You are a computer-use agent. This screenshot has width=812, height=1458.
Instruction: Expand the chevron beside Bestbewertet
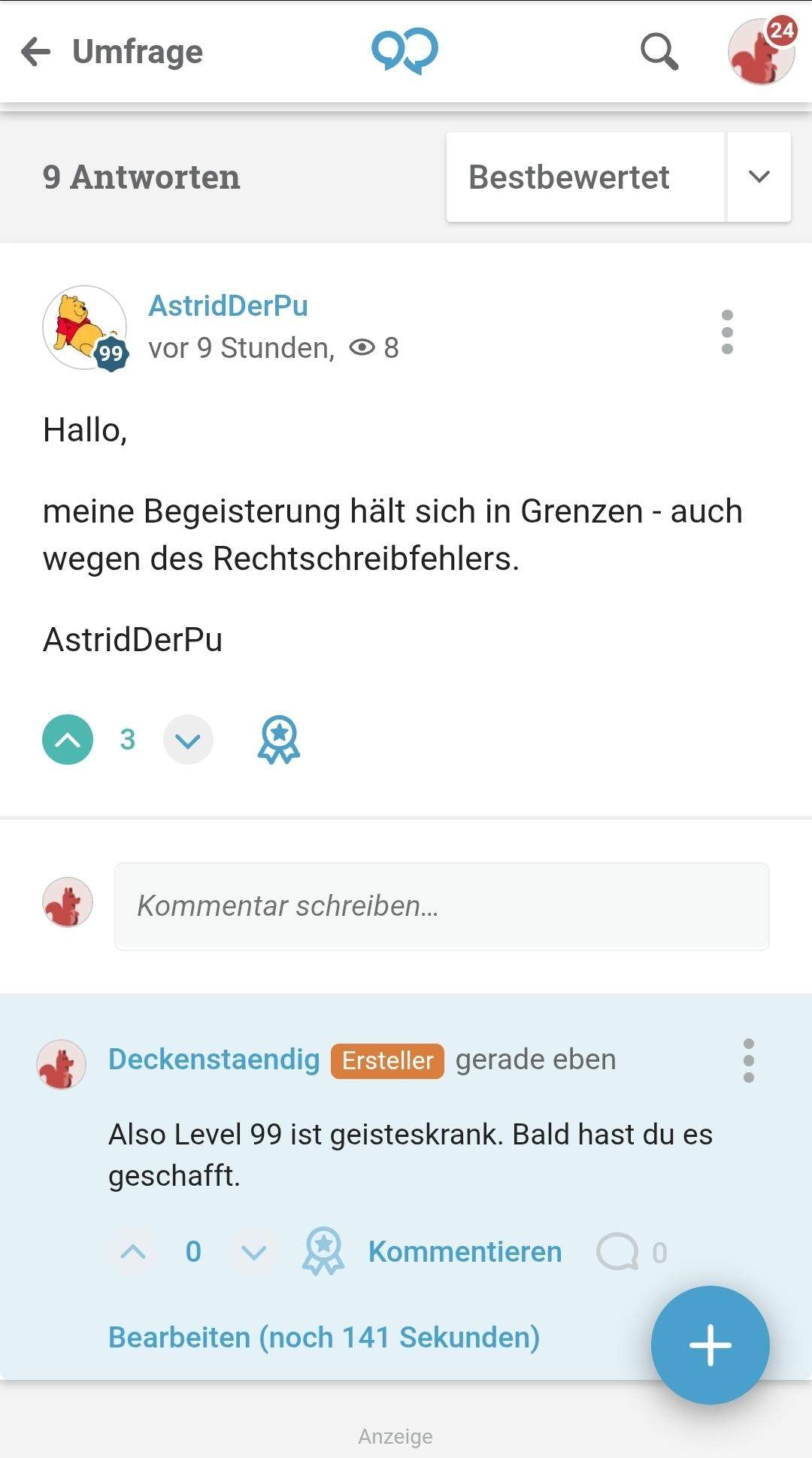(x=759, y=177)
